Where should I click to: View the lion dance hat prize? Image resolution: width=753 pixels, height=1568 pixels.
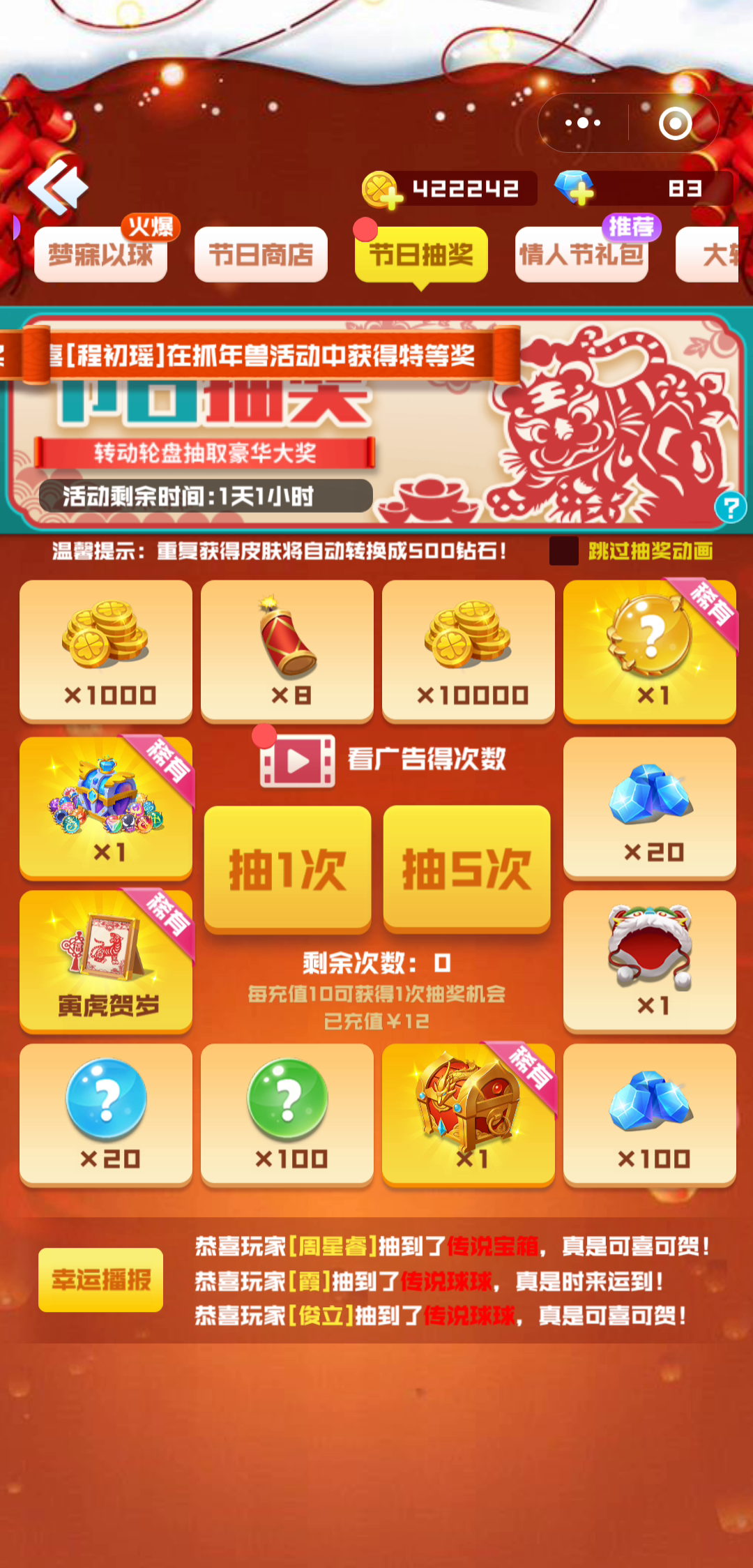(x=650, y=961)
